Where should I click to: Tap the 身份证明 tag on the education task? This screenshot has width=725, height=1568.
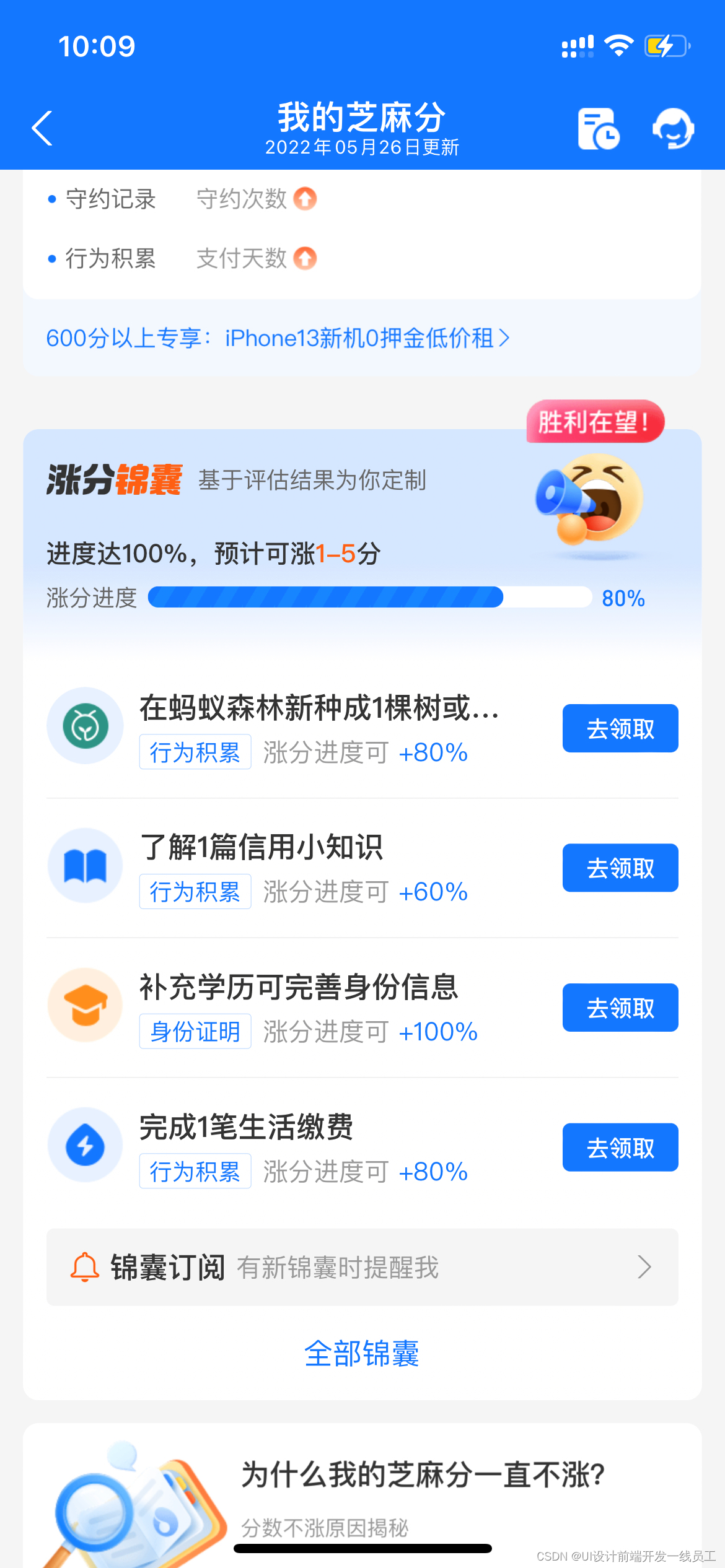(195, 1031)
